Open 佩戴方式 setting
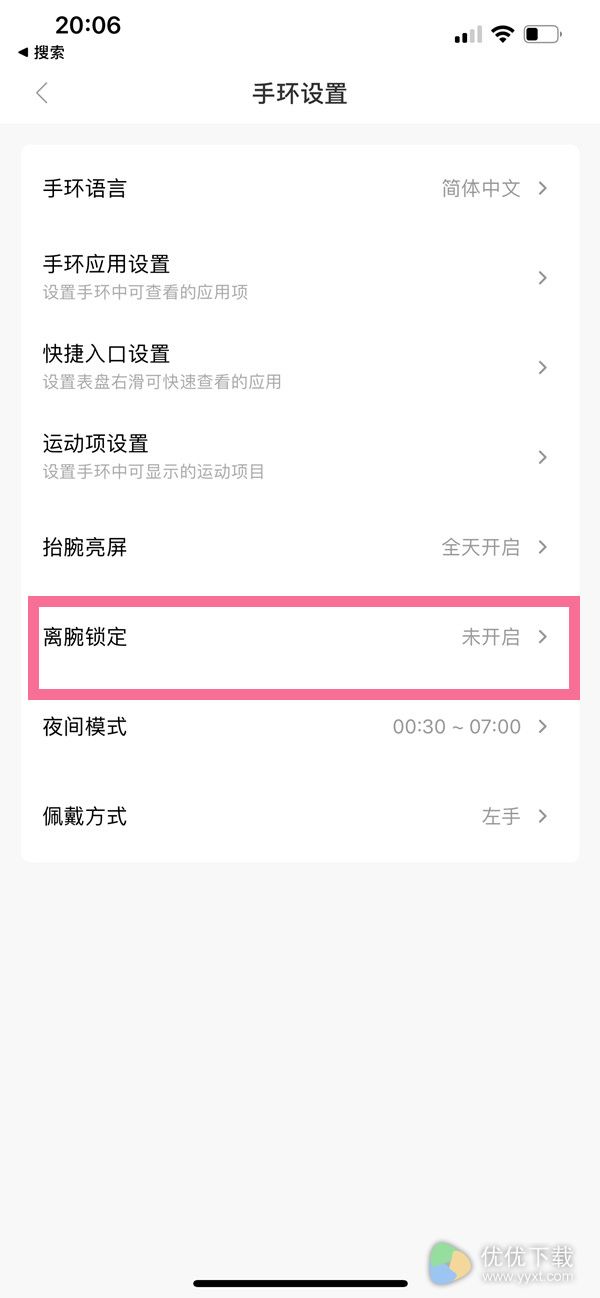600x1298 pixels. coord(300,816)
